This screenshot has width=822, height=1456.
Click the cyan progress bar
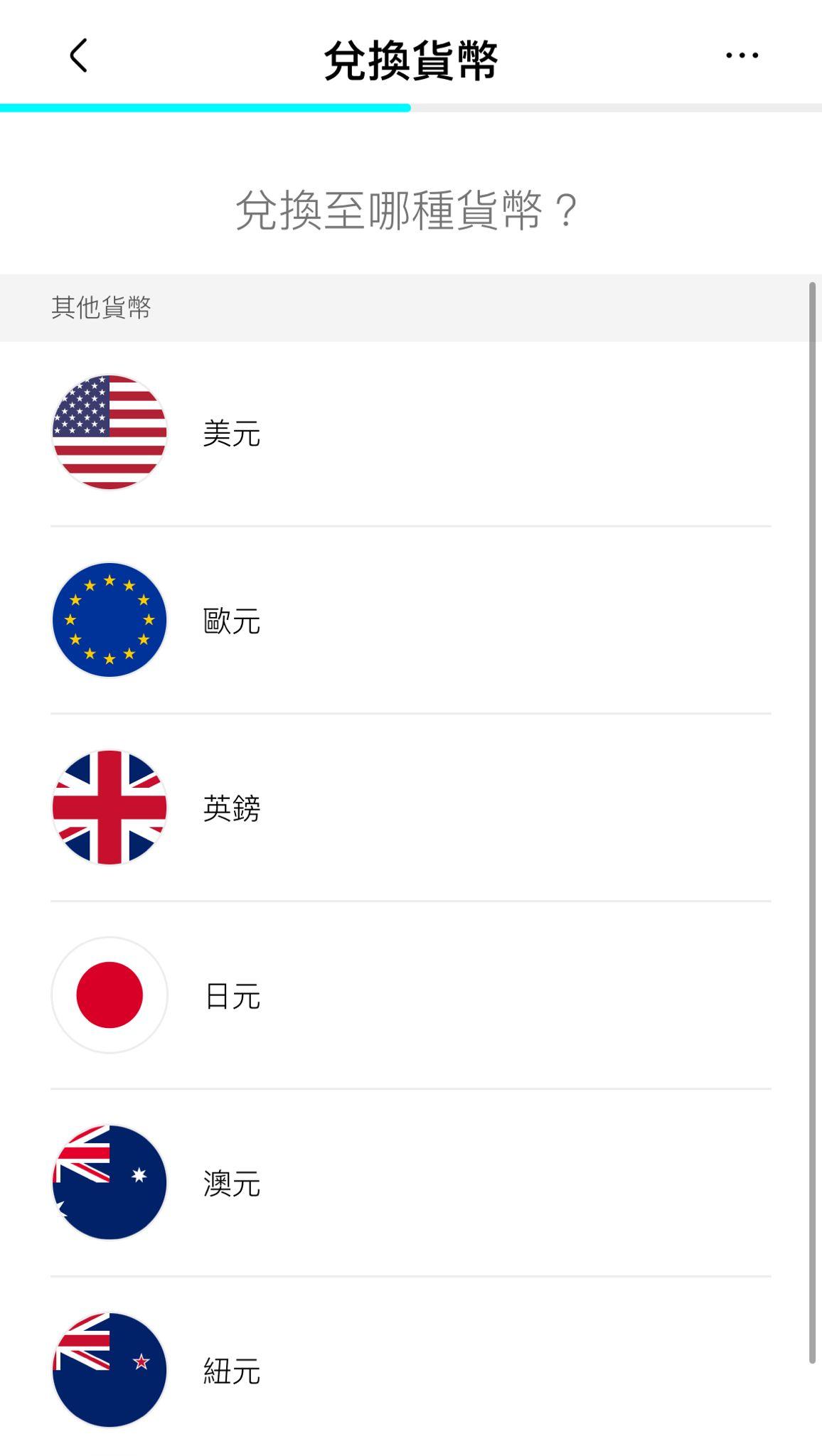pyautogui.click(x=206, y=107)
